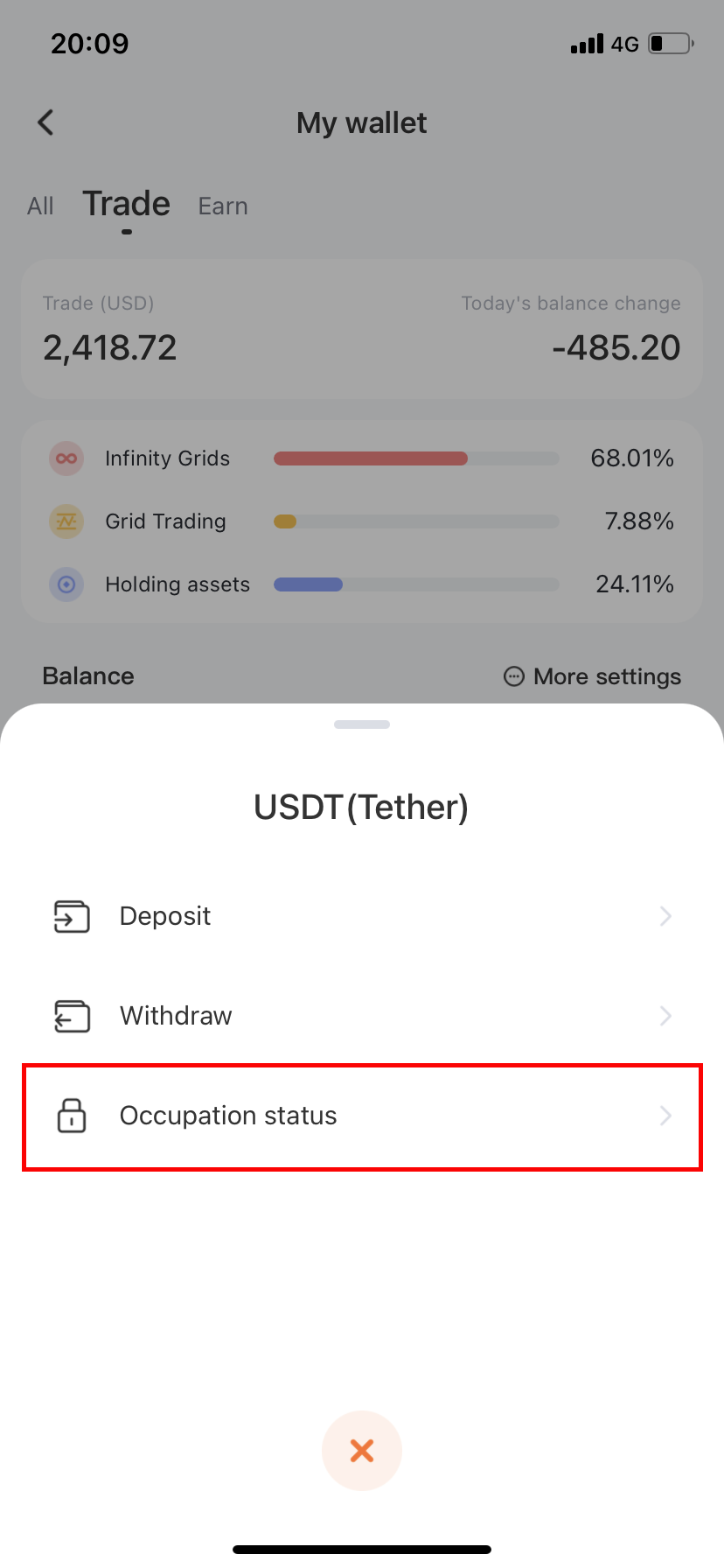The height and width of the screenshot is (1568, 724).
Task: View Occupation status for USDT
Action: click(361, 1116)
